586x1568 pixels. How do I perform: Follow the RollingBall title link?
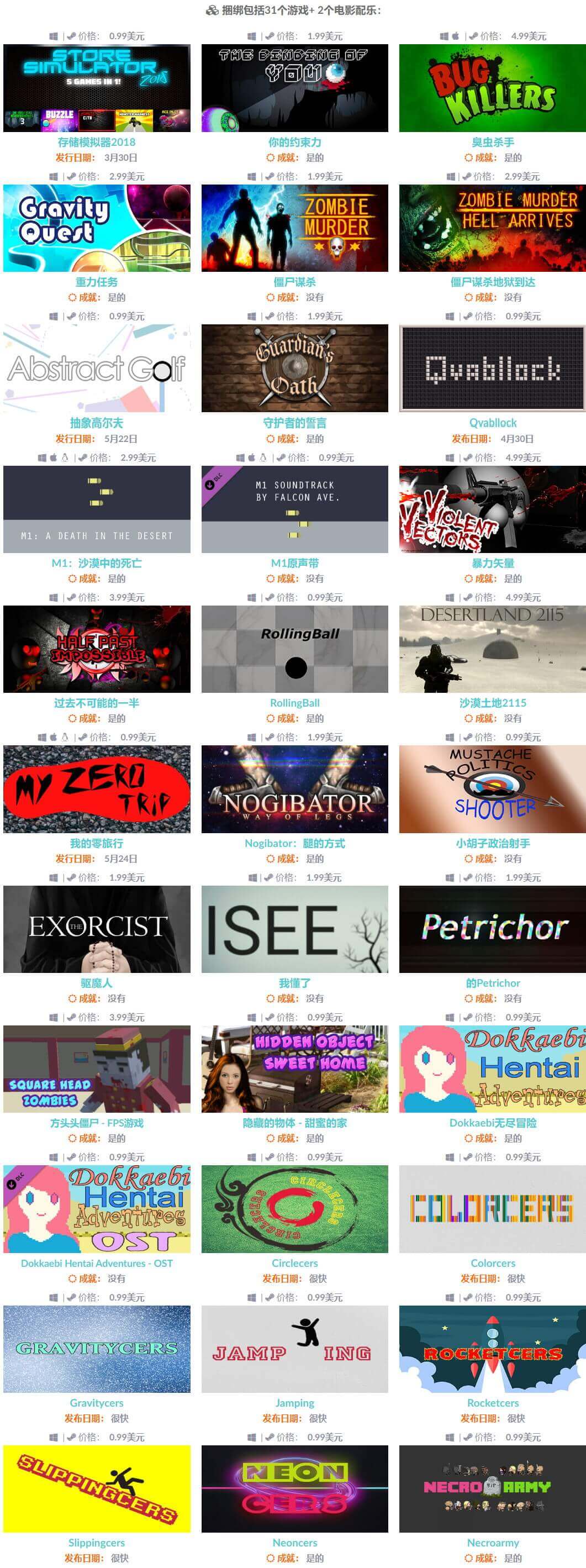tap(294, 702)
